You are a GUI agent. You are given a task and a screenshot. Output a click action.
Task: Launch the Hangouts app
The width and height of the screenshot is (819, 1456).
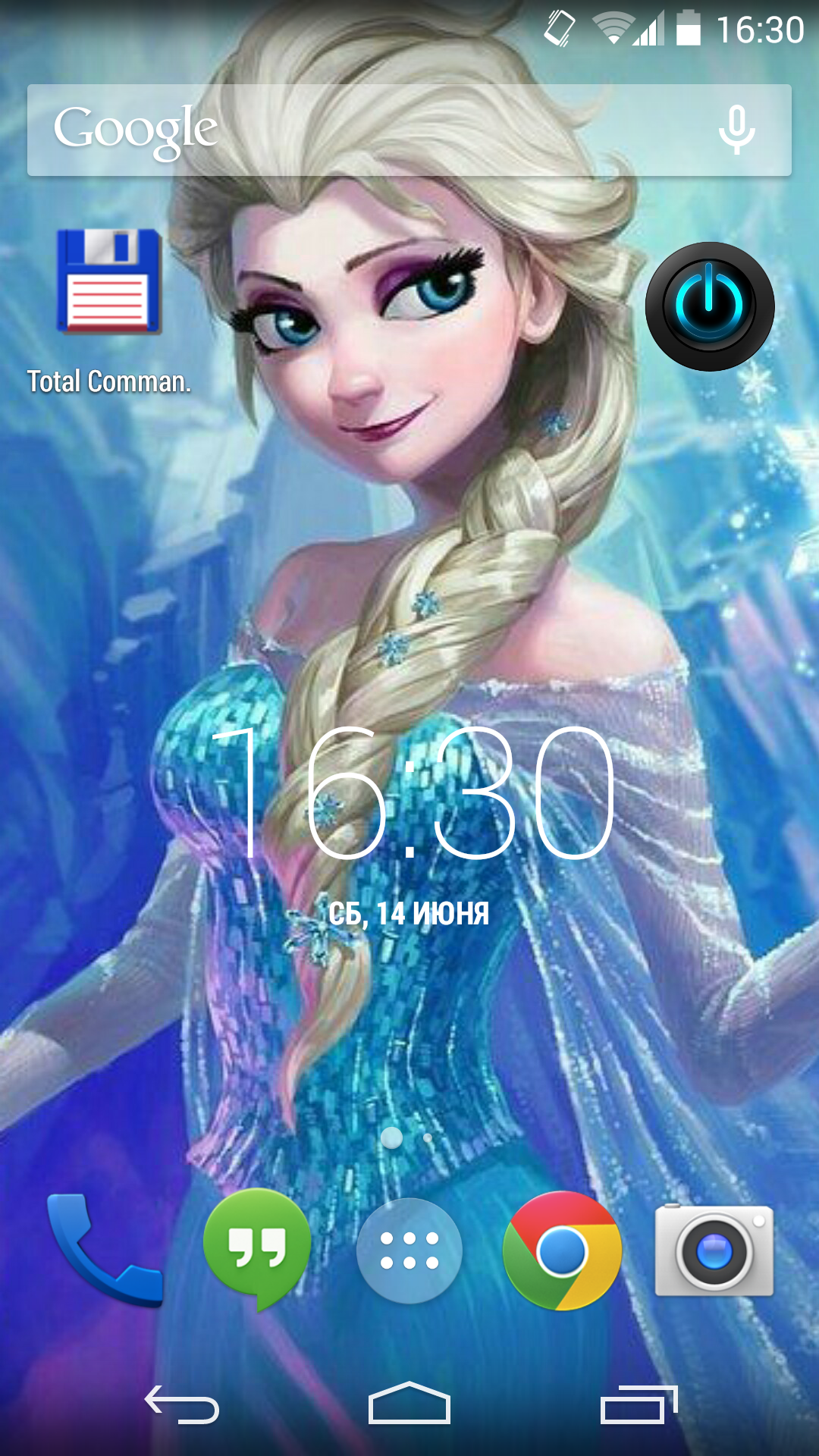pos(257,1248)
